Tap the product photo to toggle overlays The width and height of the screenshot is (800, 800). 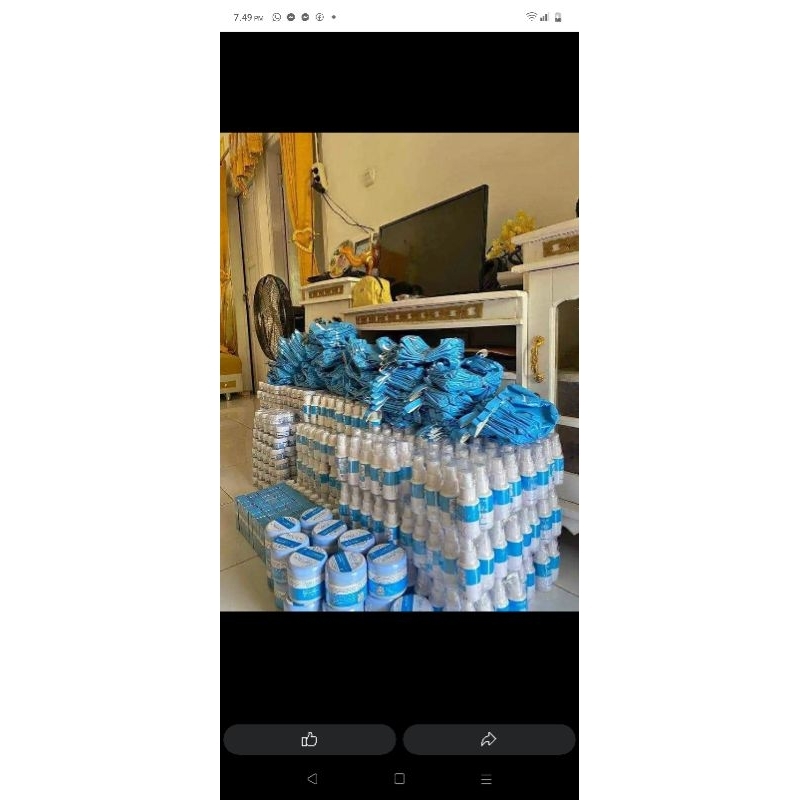399,371
